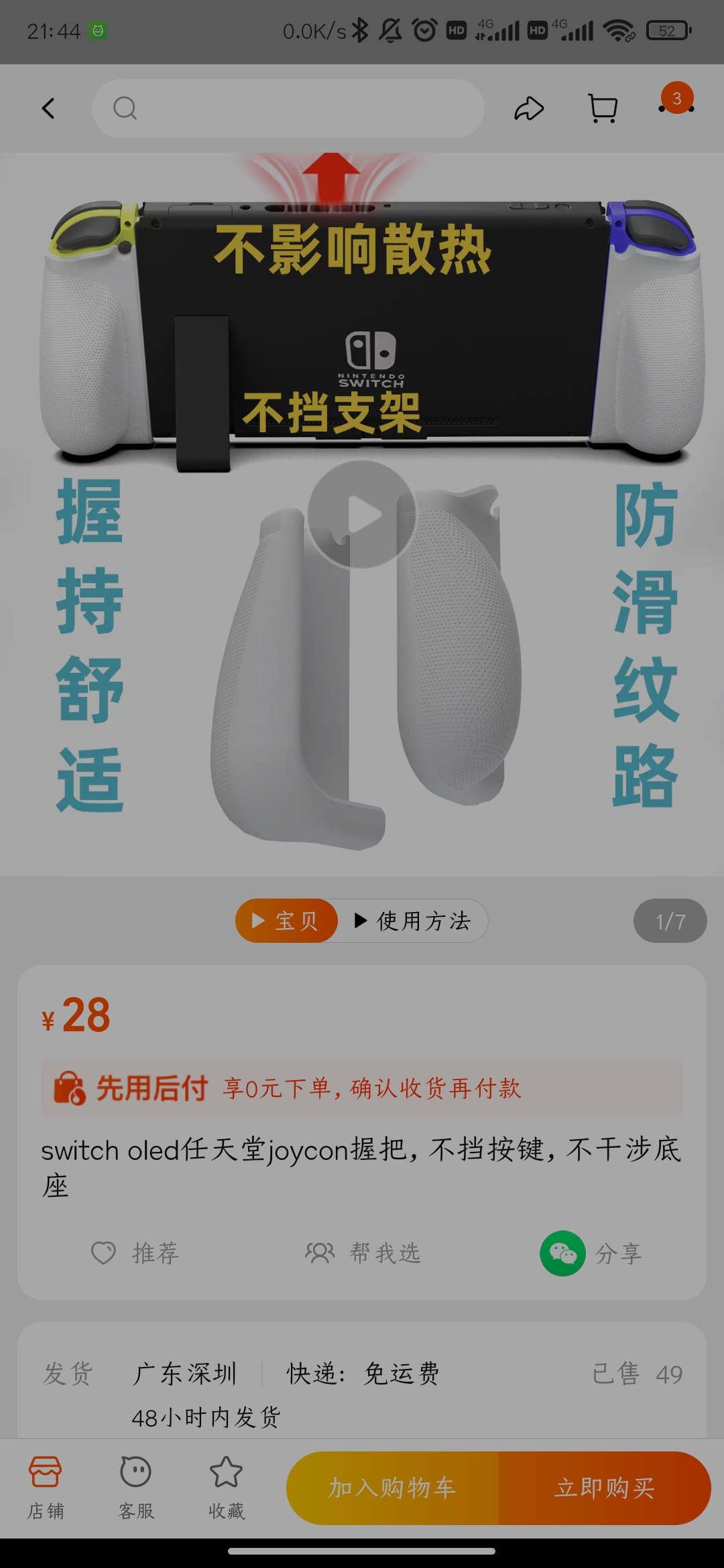This screenshot has width=724, height=1568.
Task: Tap 推荐 to recommend this item
Action: [x=135, y=1253]
